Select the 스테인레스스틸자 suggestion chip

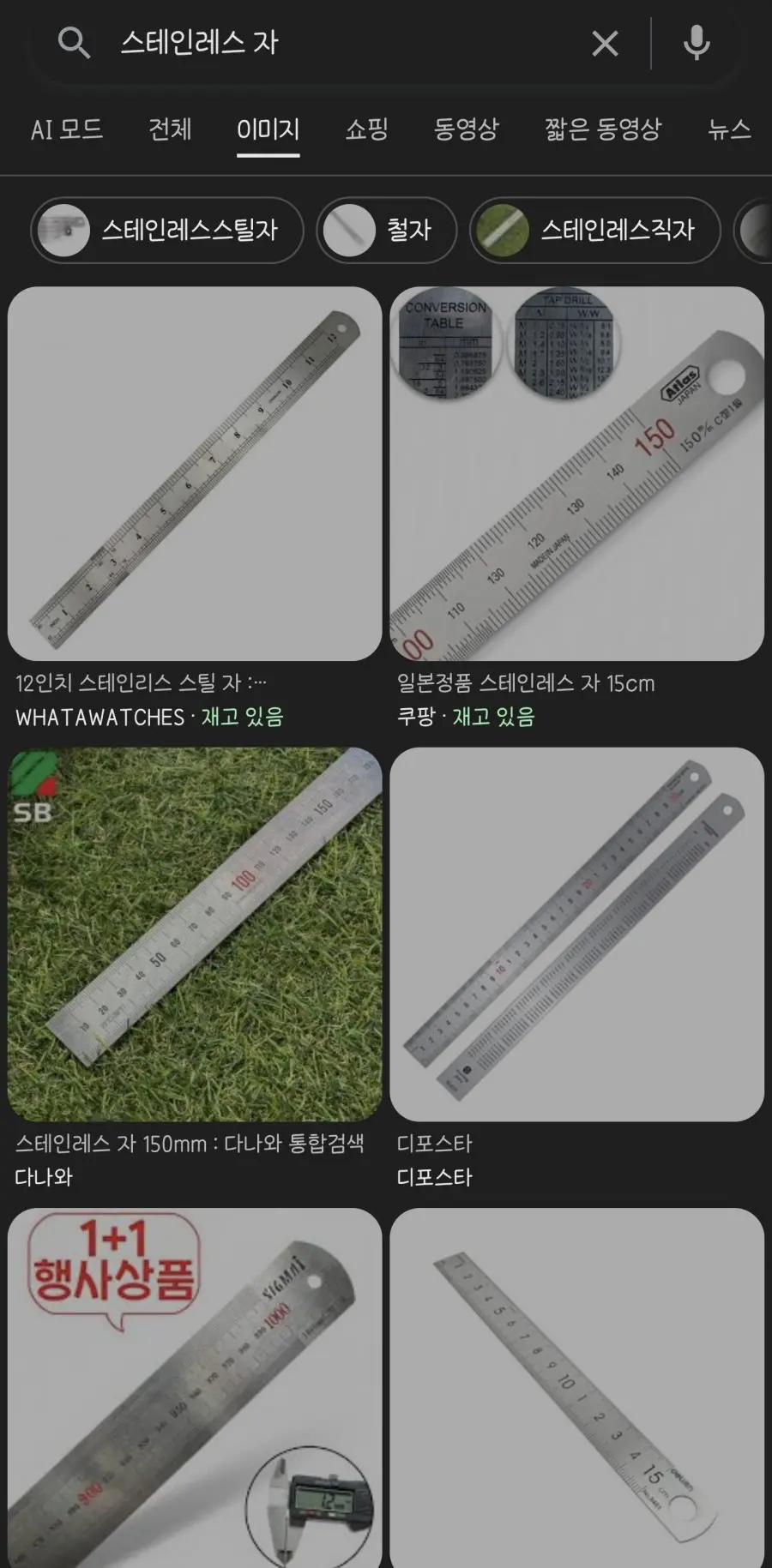coord(167,230)
